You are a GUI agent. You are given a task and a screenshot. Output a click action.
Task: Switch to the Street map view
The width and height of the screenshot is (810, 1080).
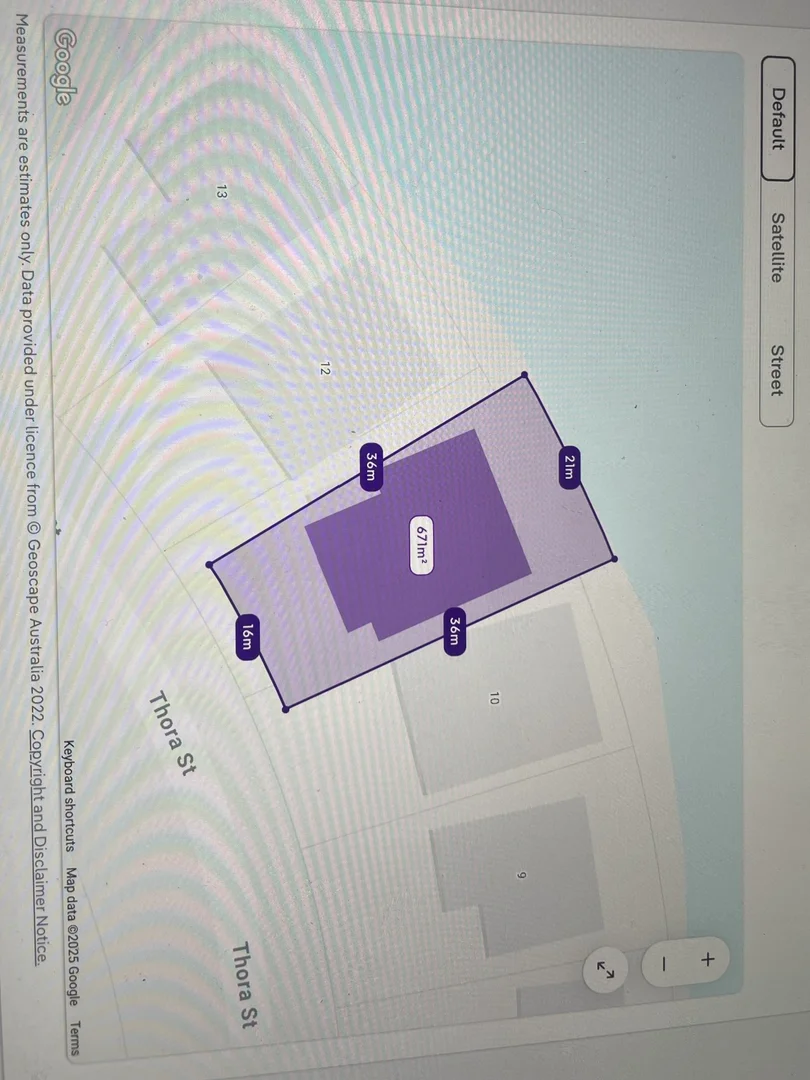click(777, 369)
